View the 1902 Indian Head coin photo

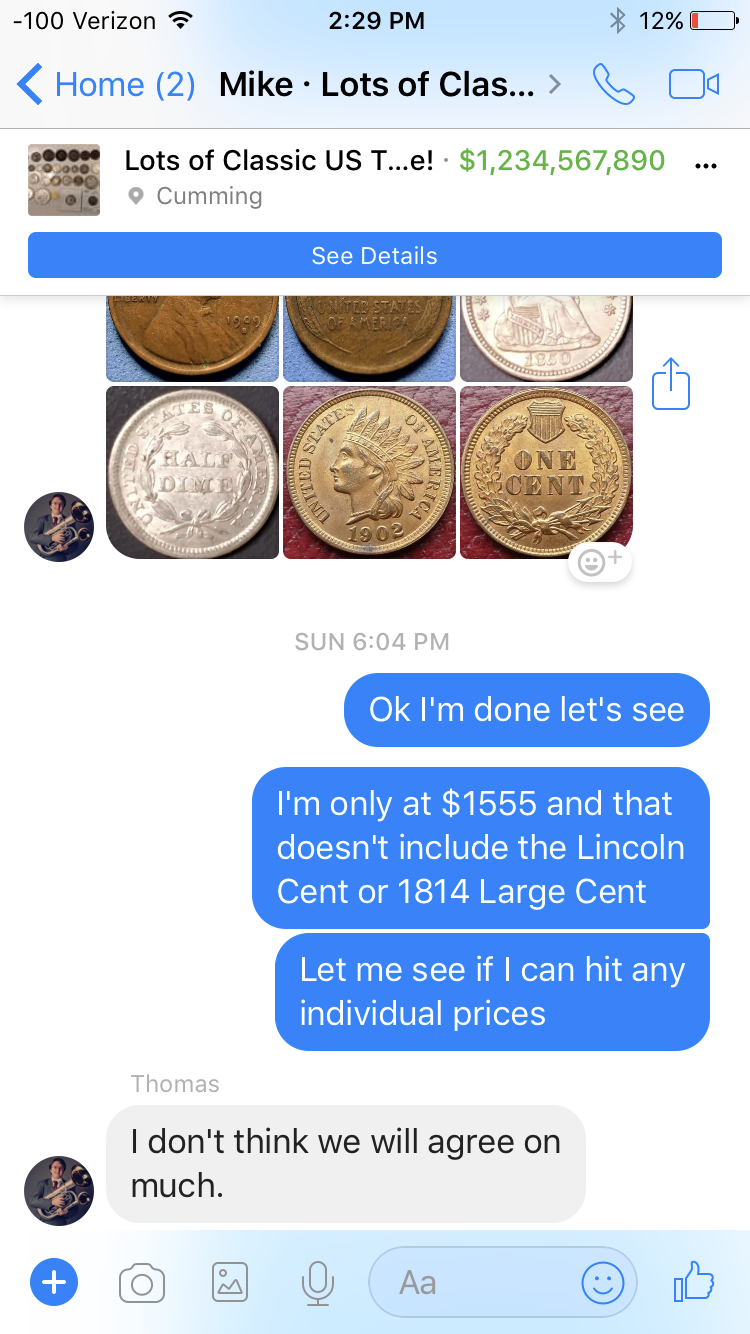coord(370,472)
